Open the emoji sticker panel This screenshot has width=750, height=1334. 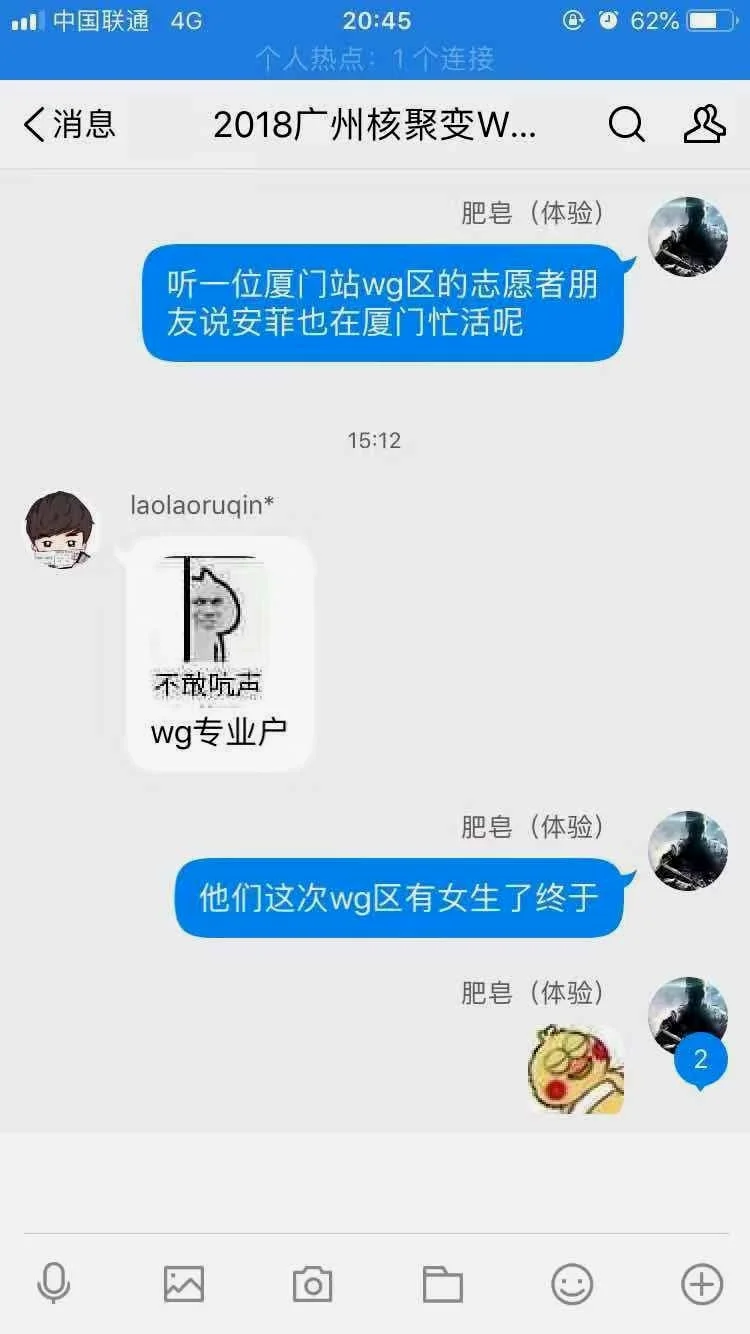coord(572,1283)
